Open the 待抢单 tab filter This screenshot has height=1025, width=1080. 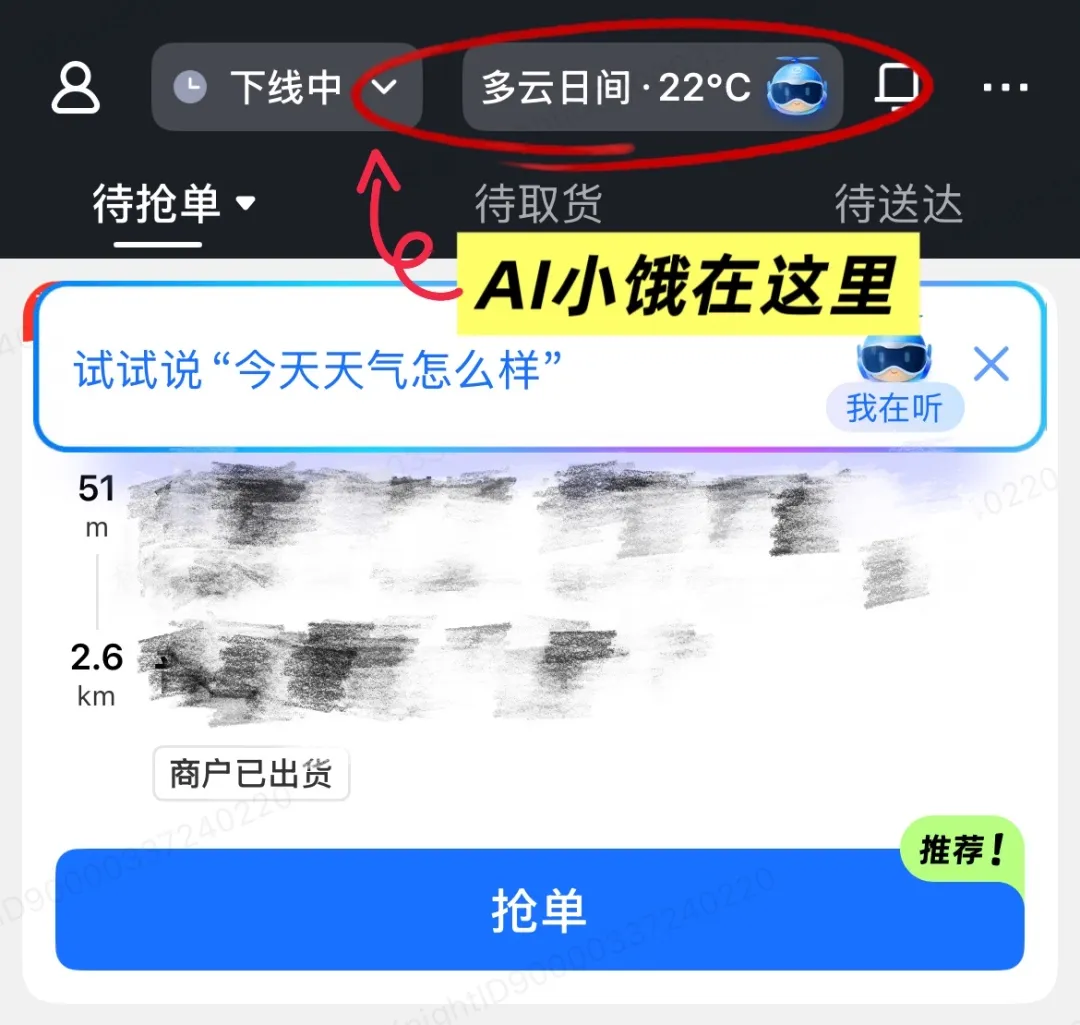(x=174, y=204)
